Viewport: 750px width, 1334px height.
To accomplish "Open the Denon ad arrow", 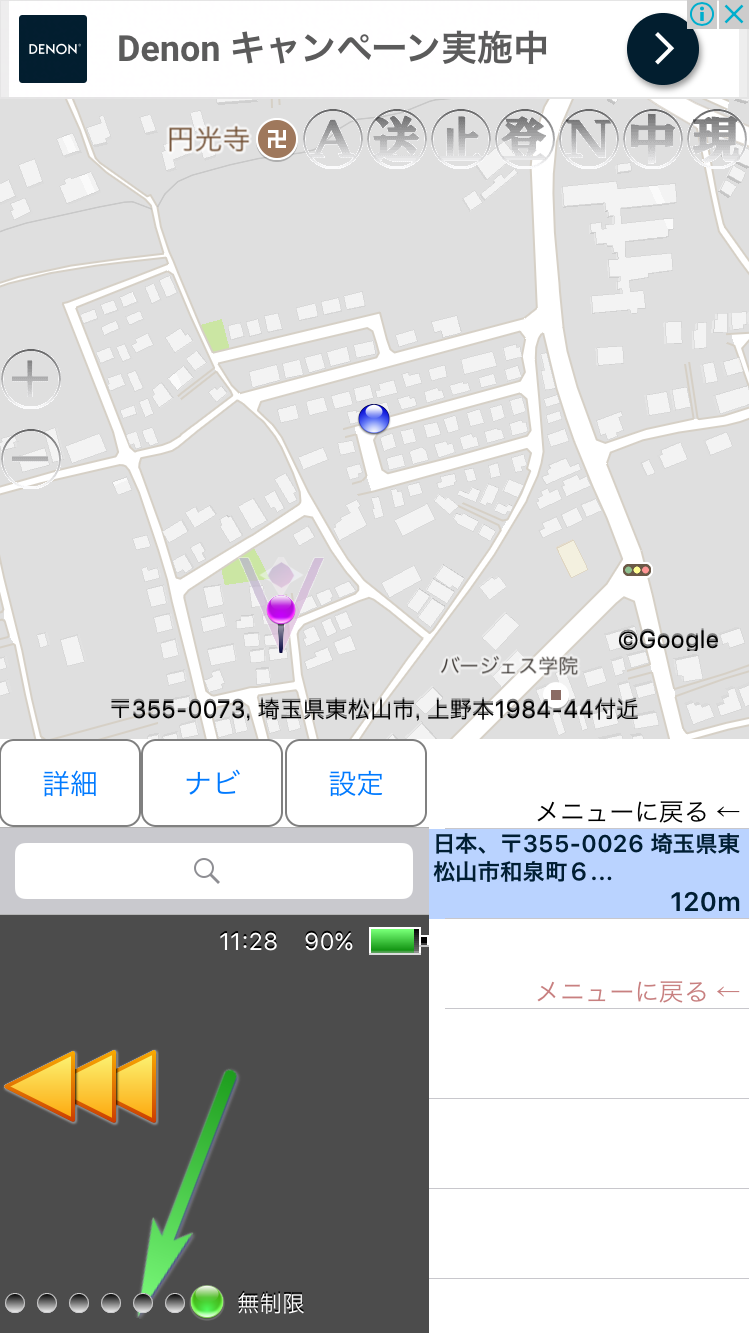I will pyautogui.click(x=662, y=49).
